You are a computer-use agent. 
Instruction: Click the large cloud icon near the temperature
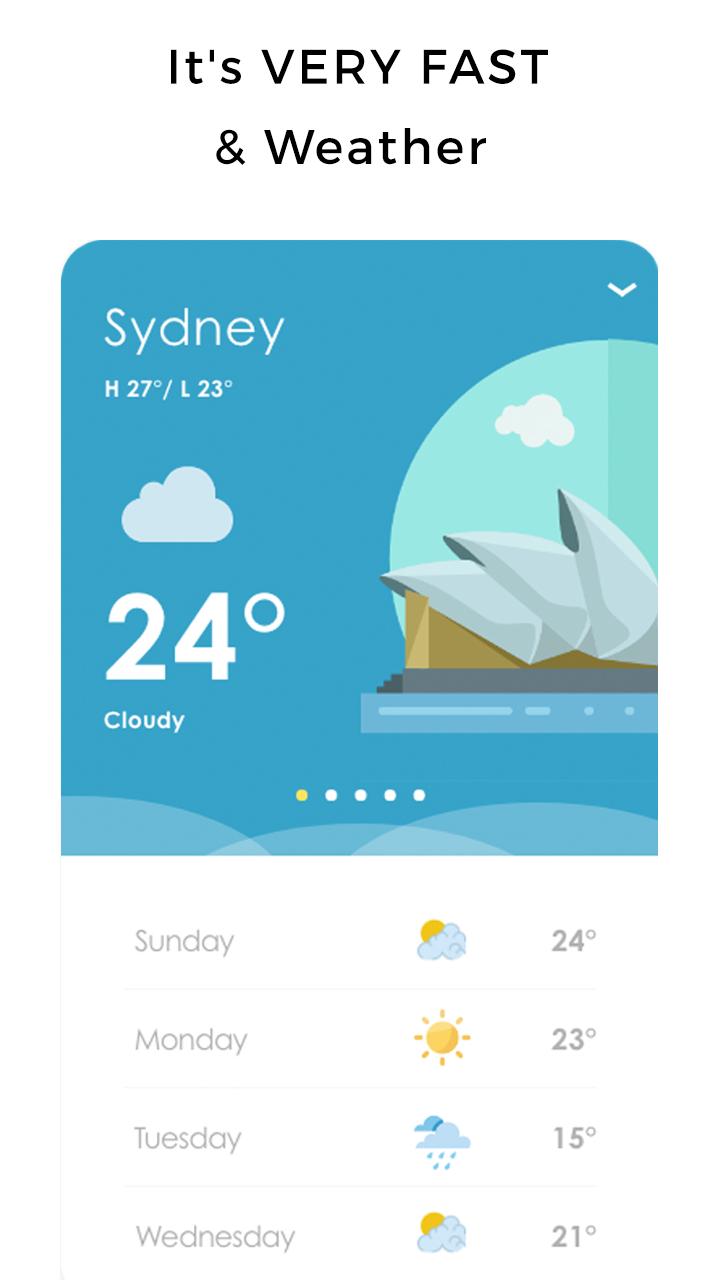180,505
